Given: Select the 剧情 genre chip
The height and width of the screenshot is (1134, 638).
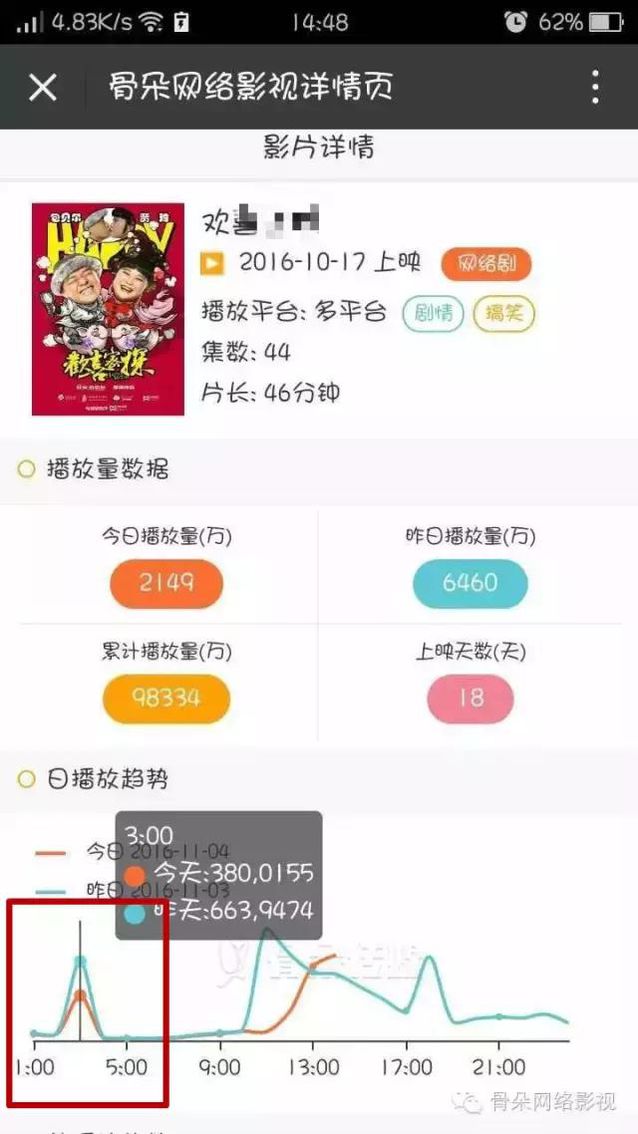Looking at the screenshot, I should (x=433, y=313).
